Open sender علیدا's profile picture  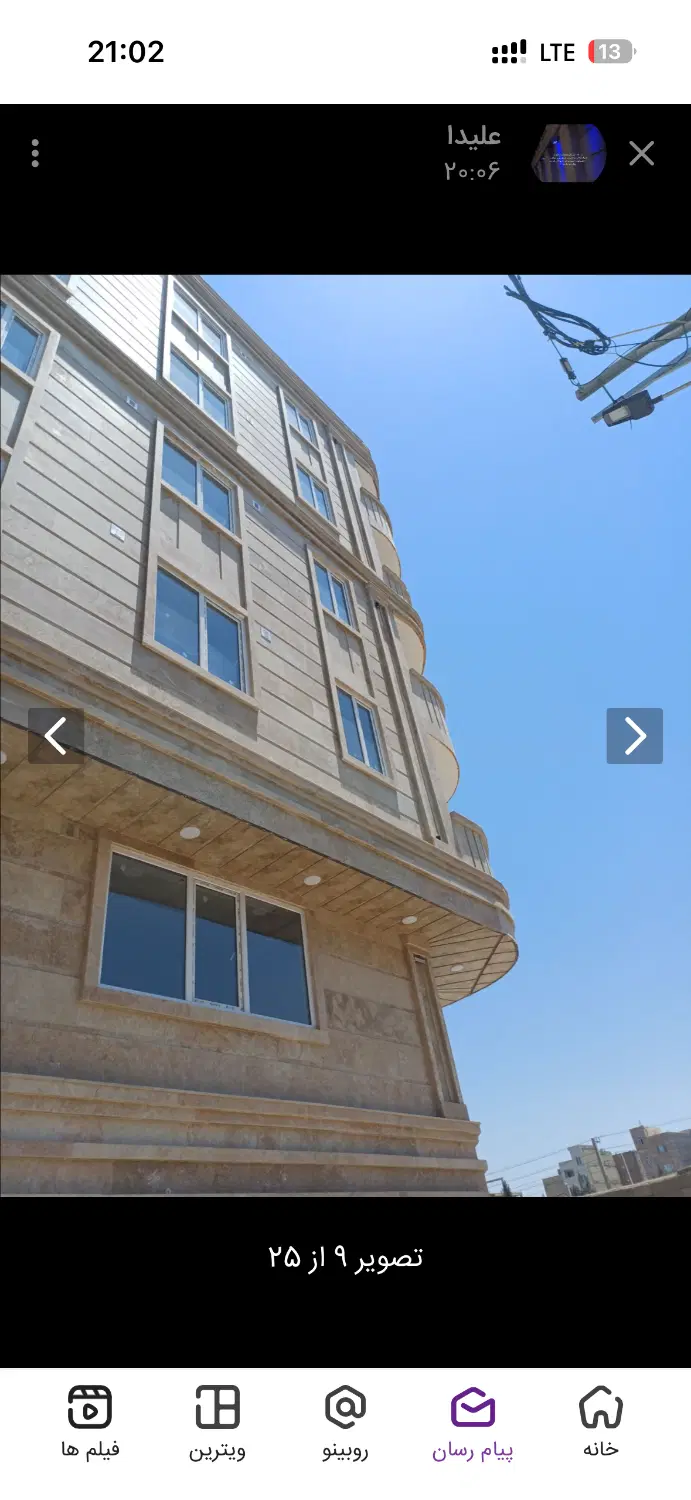(x=569, y=153)
